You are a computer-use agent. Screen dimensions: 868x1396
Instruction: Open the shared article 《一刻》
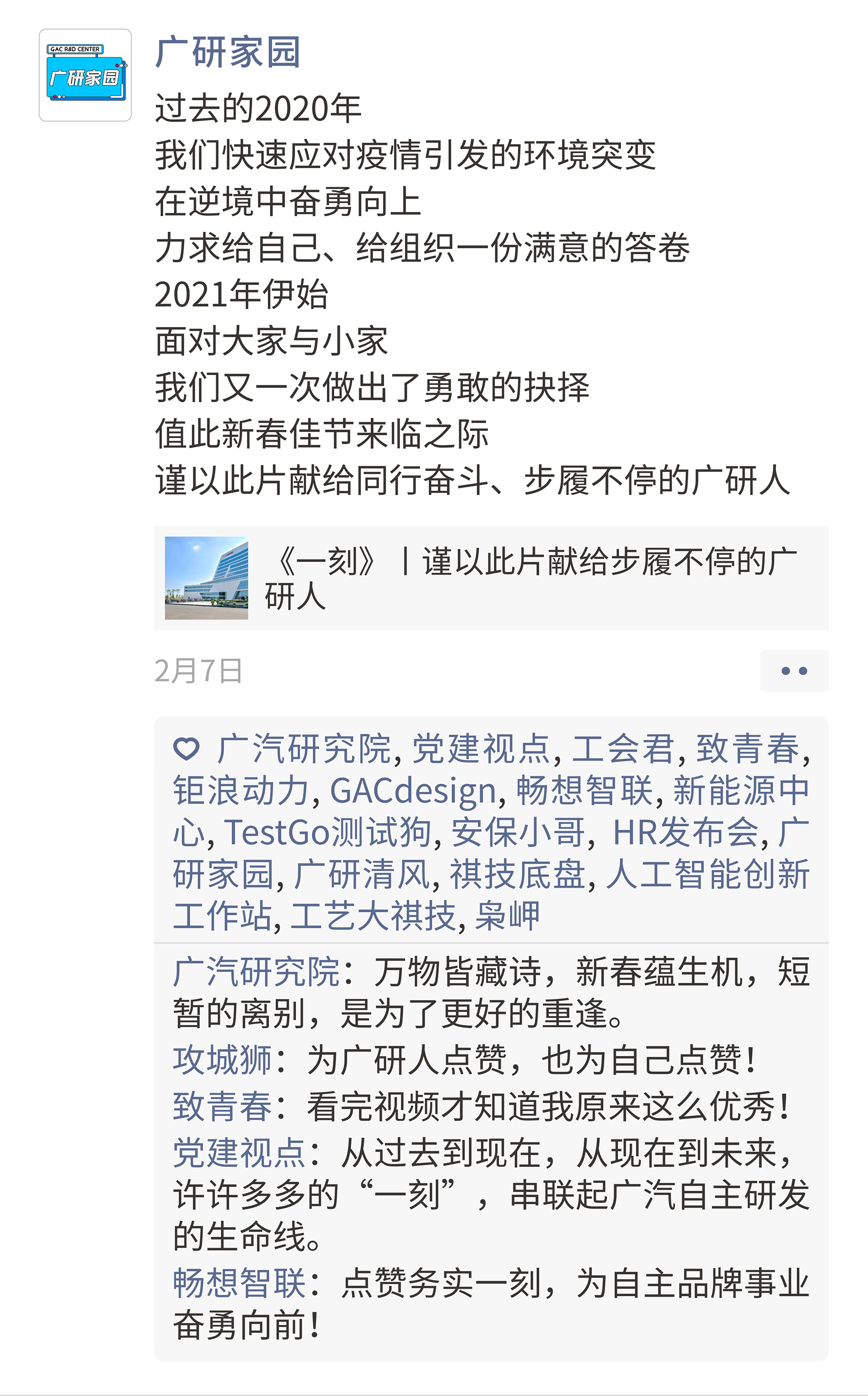click(490, 578)
